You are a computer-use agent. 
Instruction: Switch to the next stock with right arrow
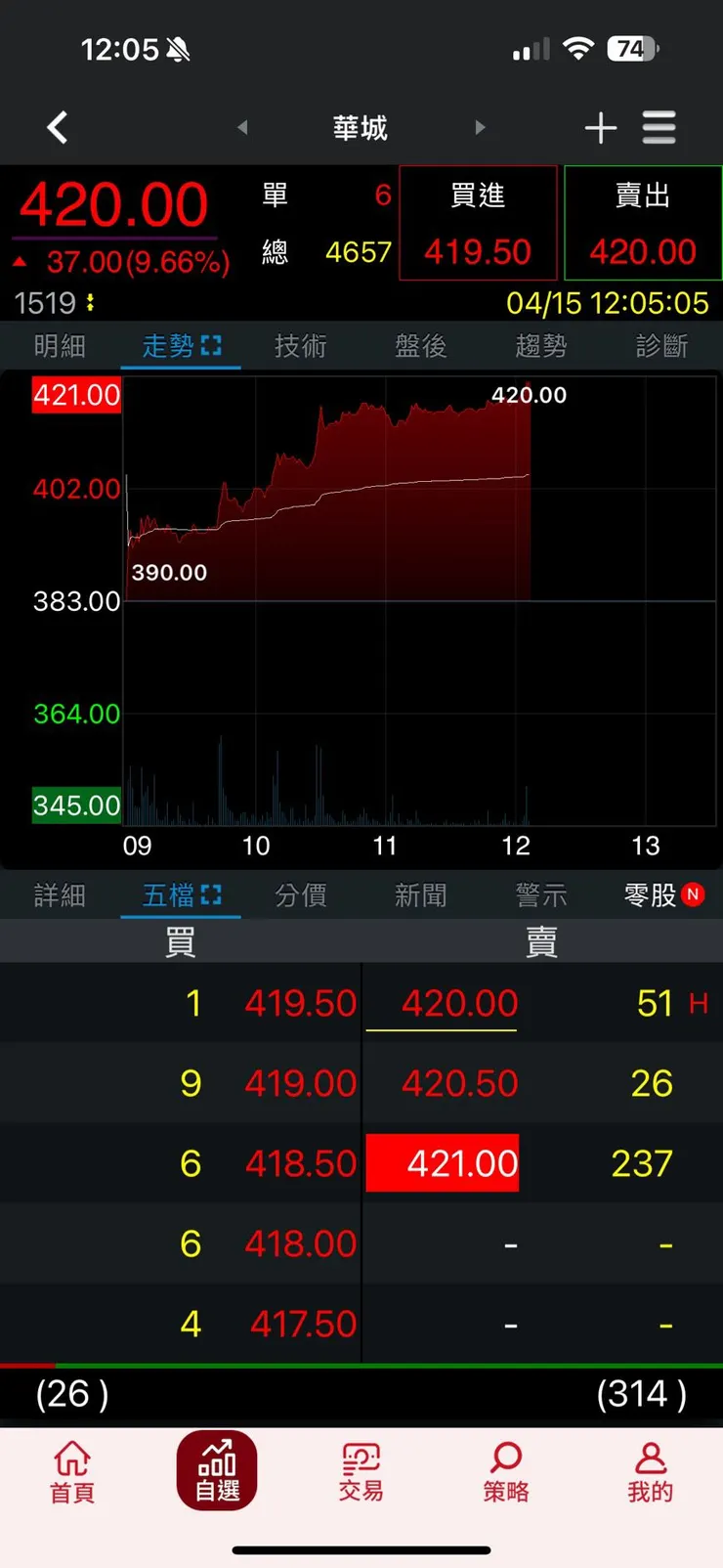[x=480, y=127]
